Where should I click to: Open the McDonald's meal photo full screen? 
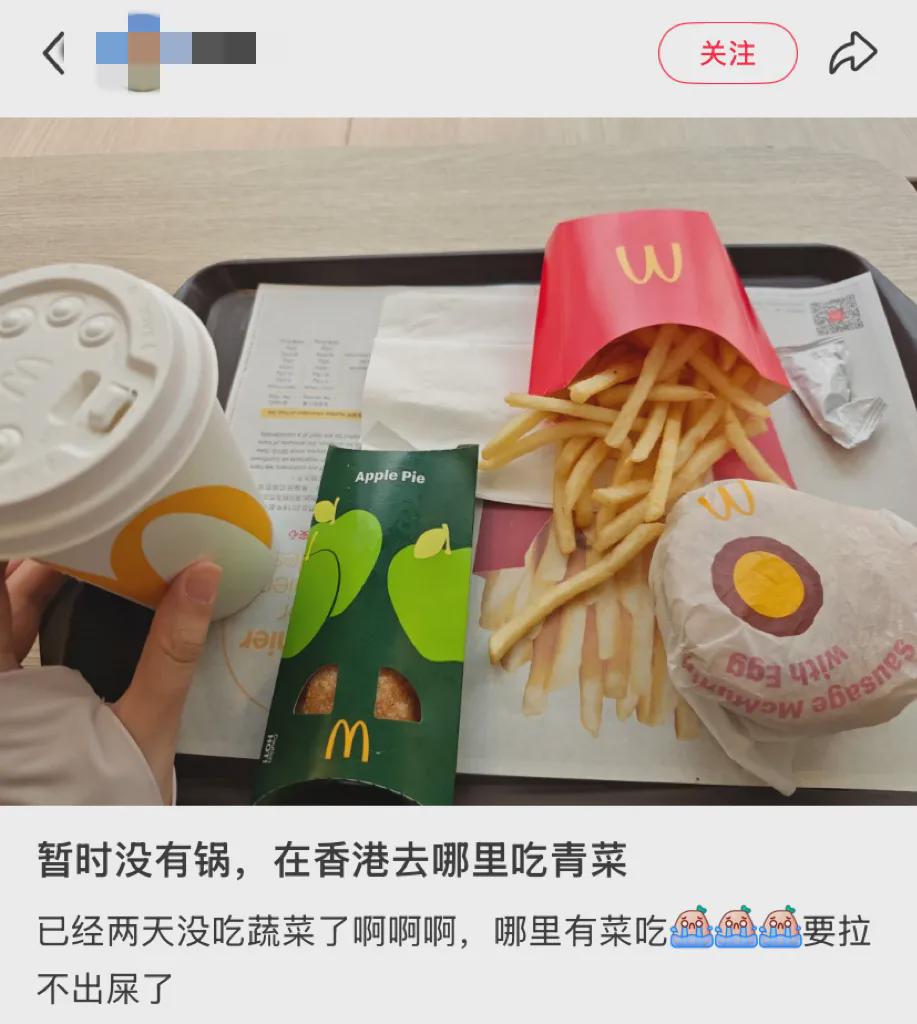point(458,460)
